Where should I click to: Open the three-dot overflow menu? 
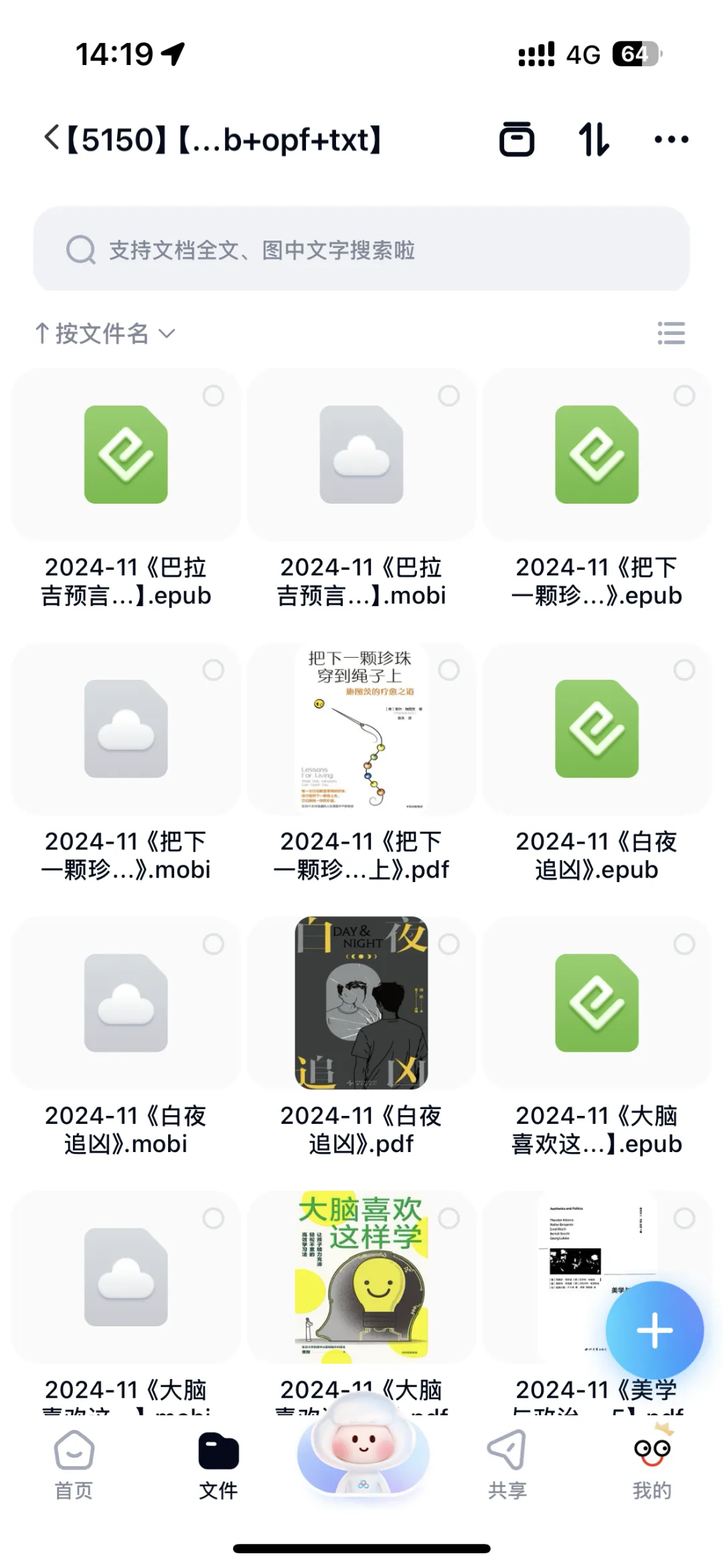coord(671,139)
